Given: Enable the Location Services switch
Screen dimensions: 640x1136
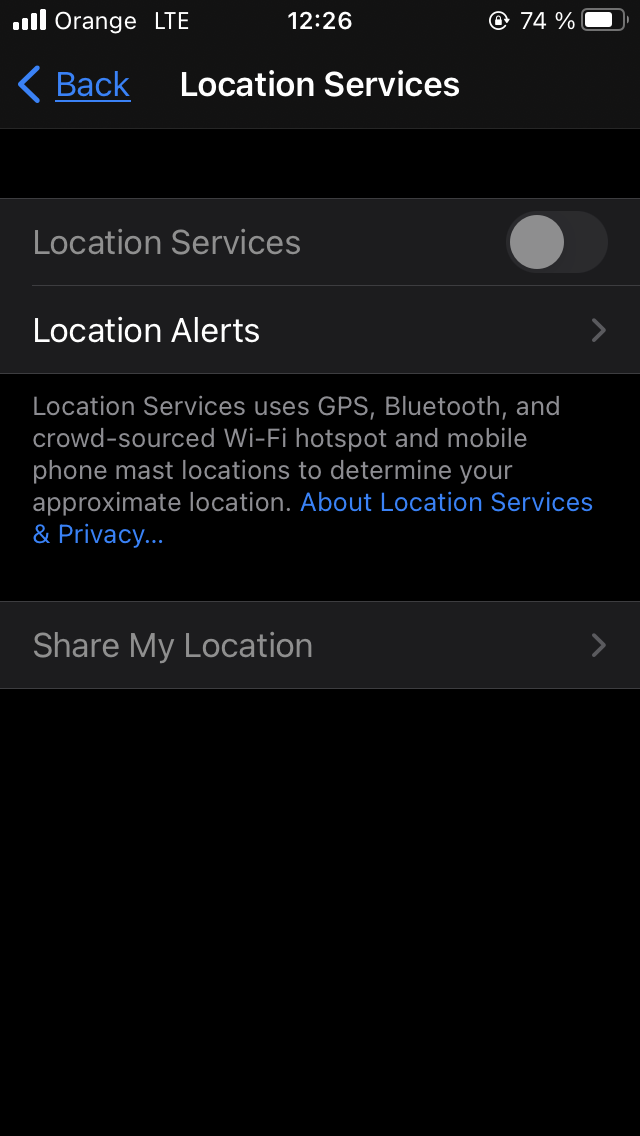Looking at the screenshot, I should pyautogui.click(x=556, y=242).
